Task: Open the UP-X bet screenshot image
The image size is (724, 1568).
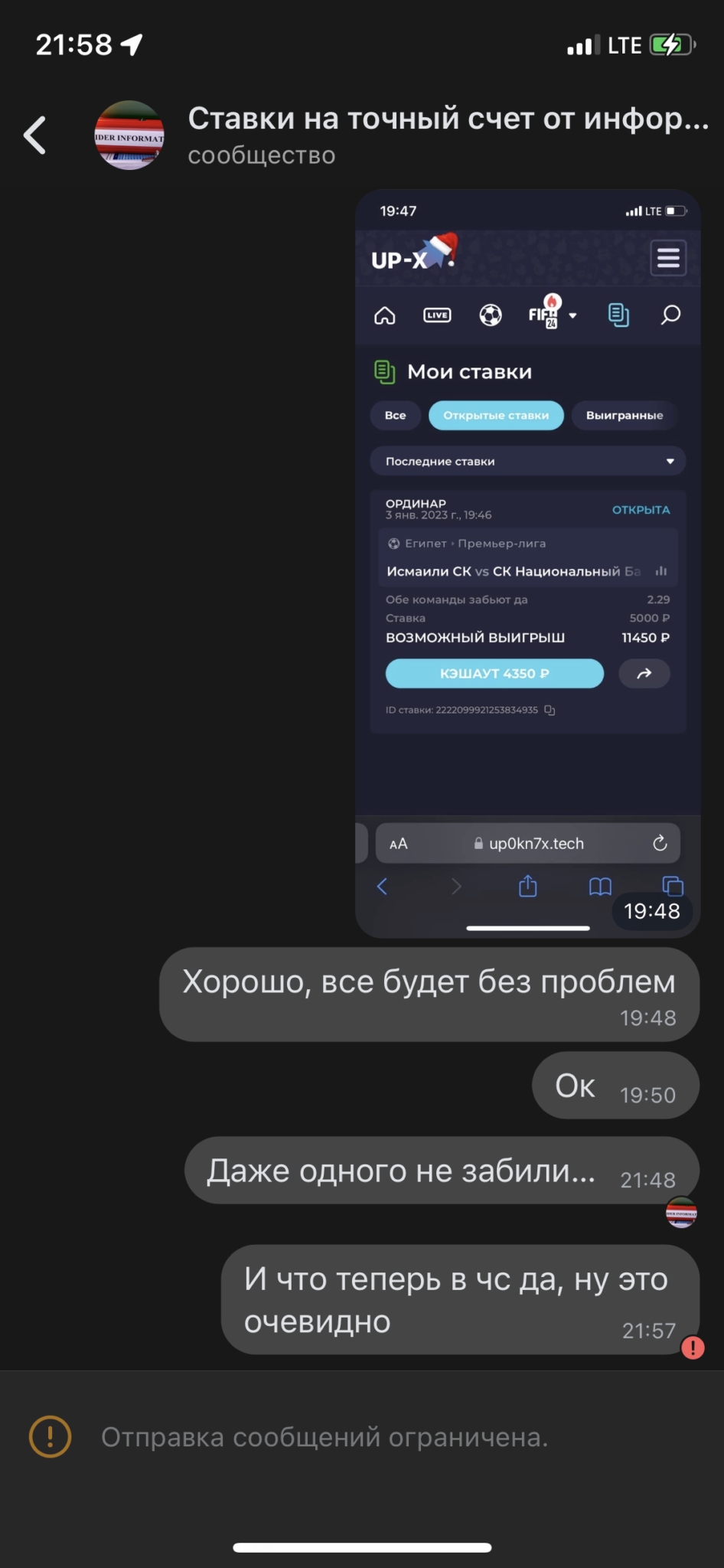Action: click(x=527, y=563)
